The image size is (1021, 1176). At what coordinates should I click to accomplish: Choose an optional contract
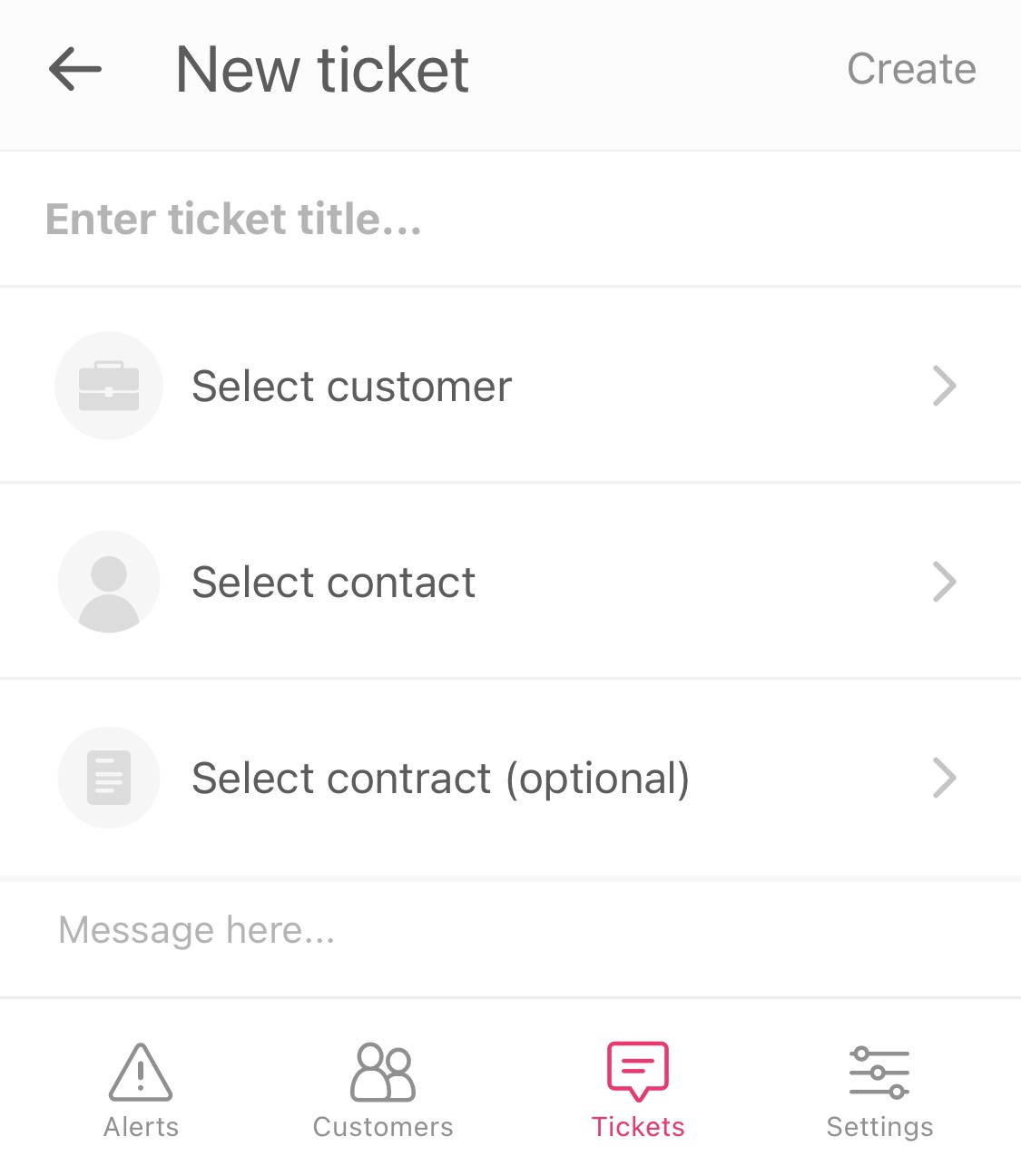click(x=508, y=779)
